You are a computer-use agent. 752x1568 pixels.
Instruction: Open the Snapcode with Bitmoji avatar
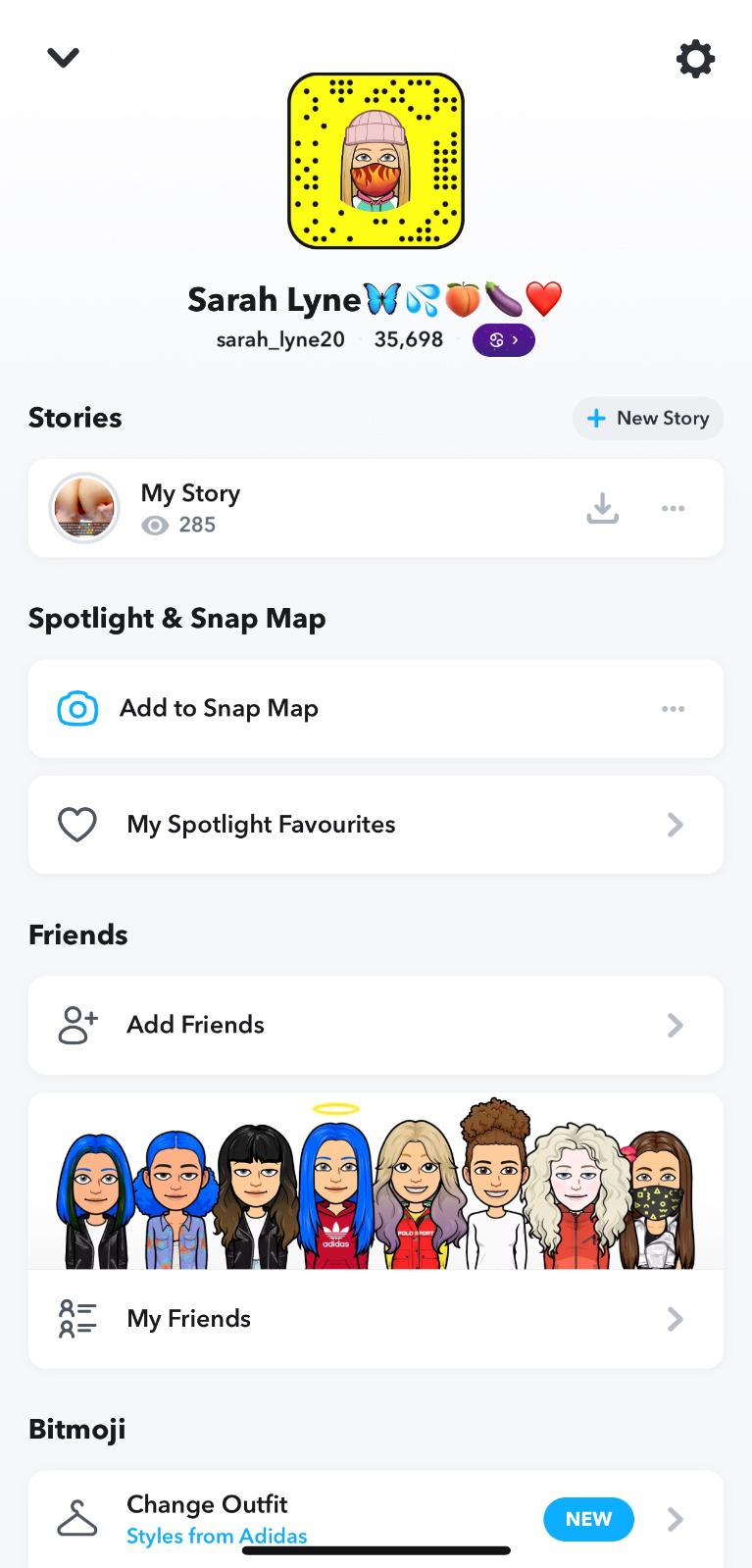[376, 160]
